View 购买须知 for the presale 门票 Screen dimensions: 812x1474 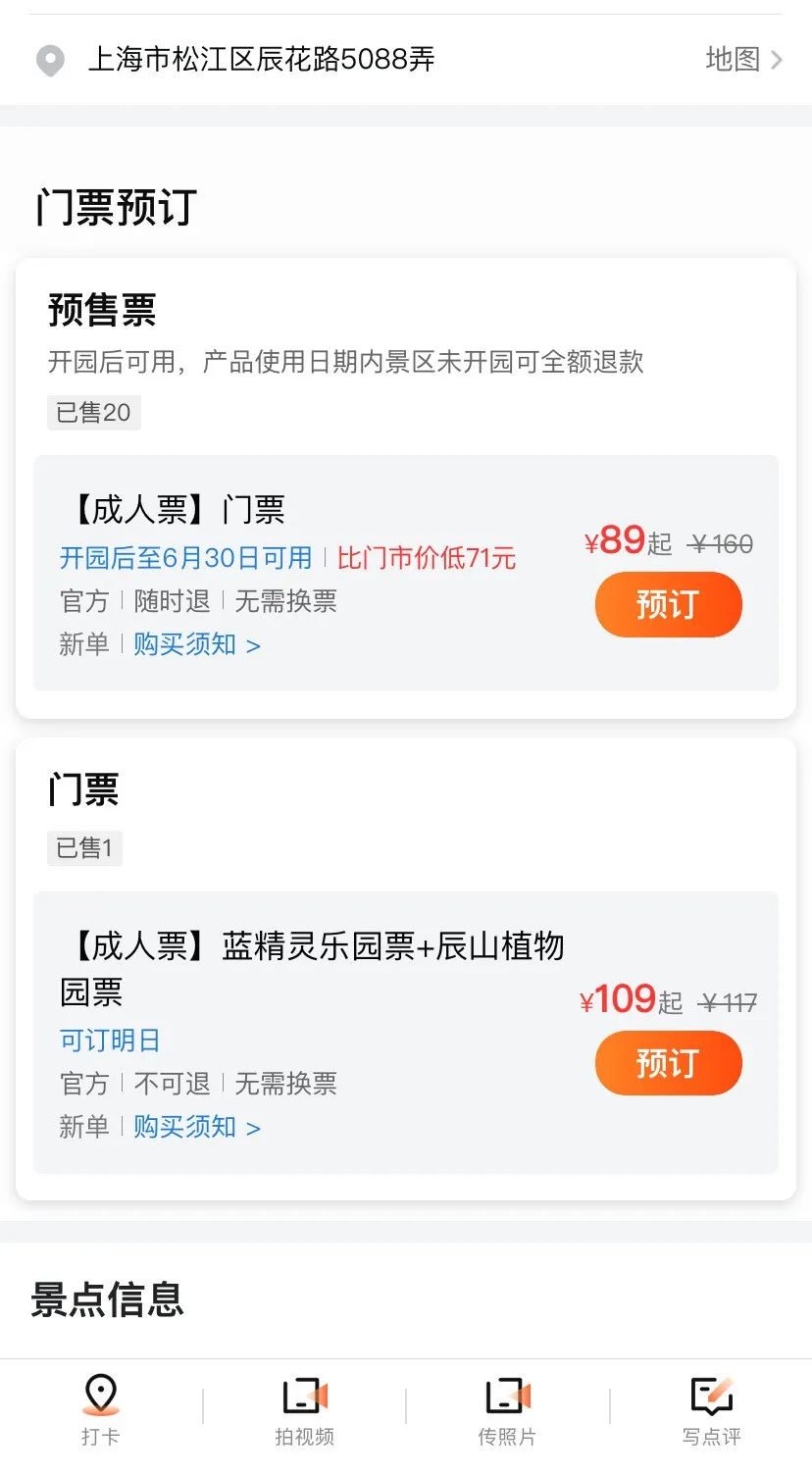pyautogui.click(x=196, y=644)
